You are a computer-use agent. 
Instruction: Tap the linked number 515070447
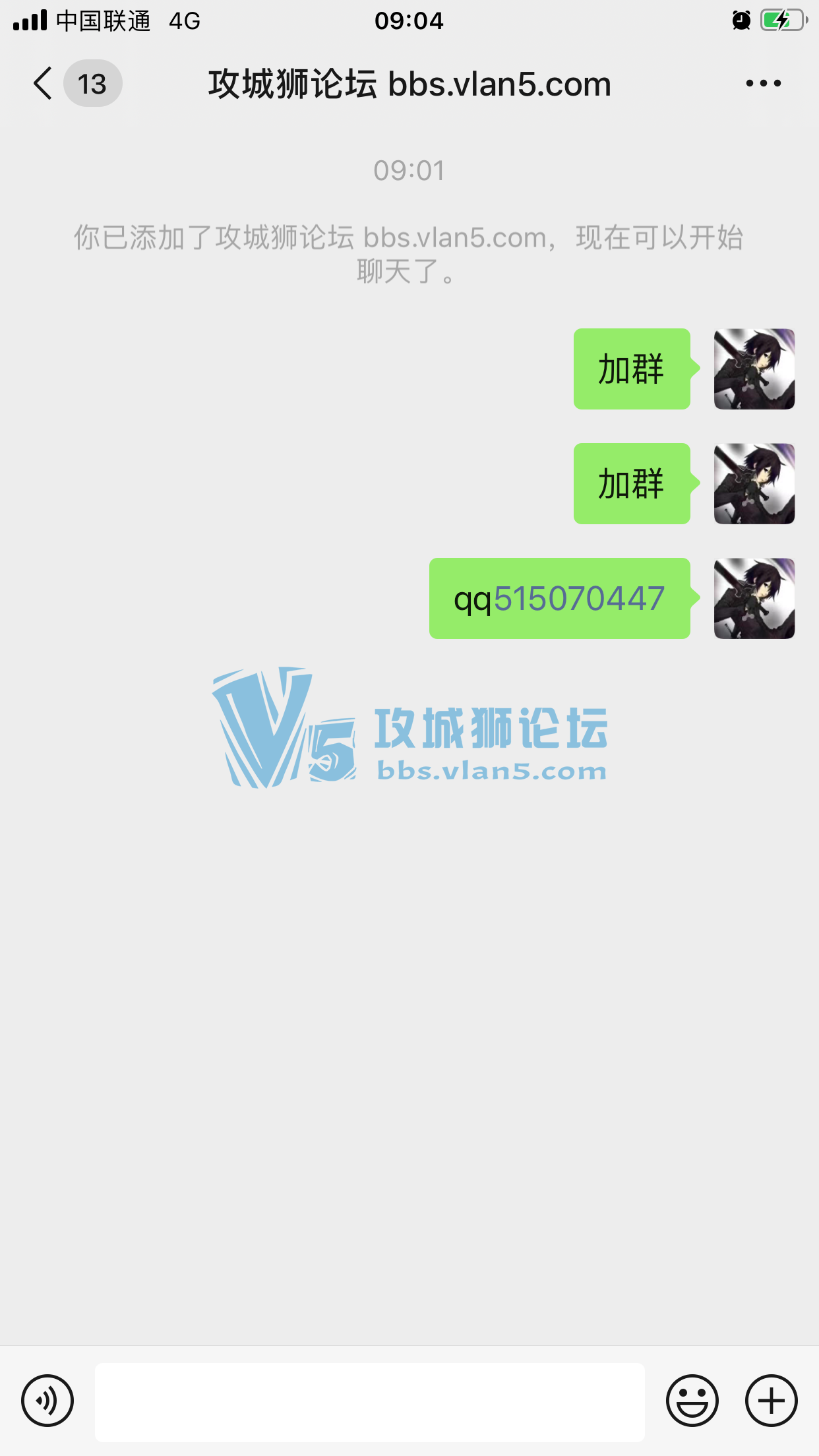[579, 599]
